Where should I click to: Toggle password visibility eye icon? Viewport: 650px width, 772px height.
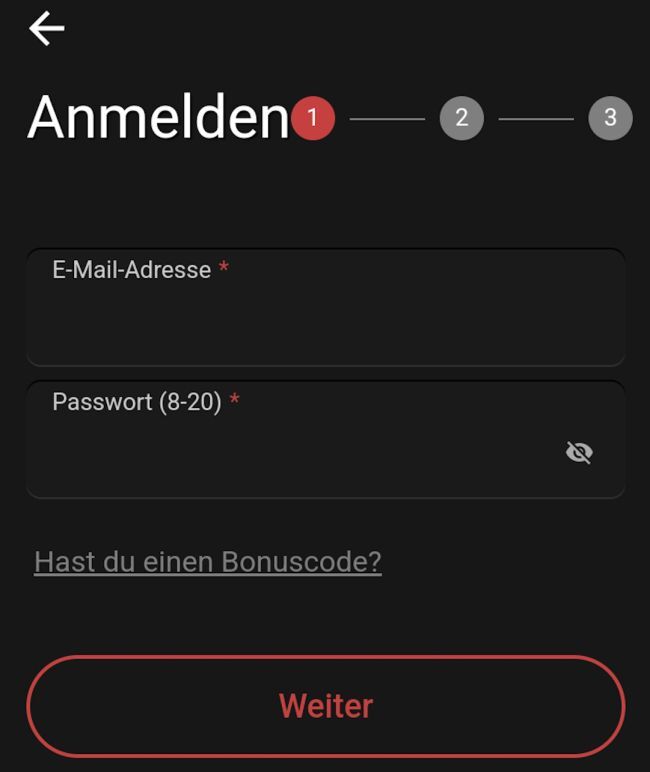click(579, 453)
